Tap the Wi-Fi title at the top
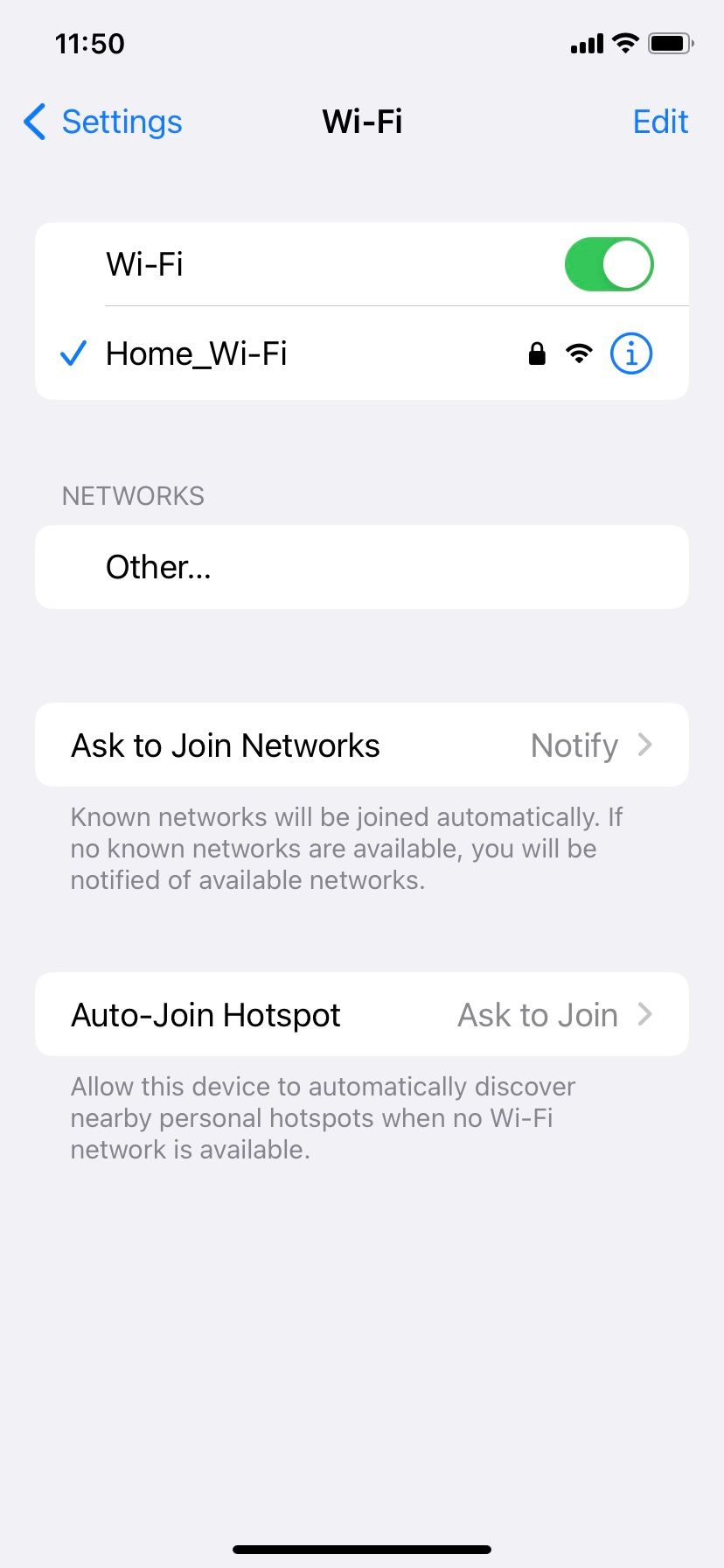 [362, 122]
